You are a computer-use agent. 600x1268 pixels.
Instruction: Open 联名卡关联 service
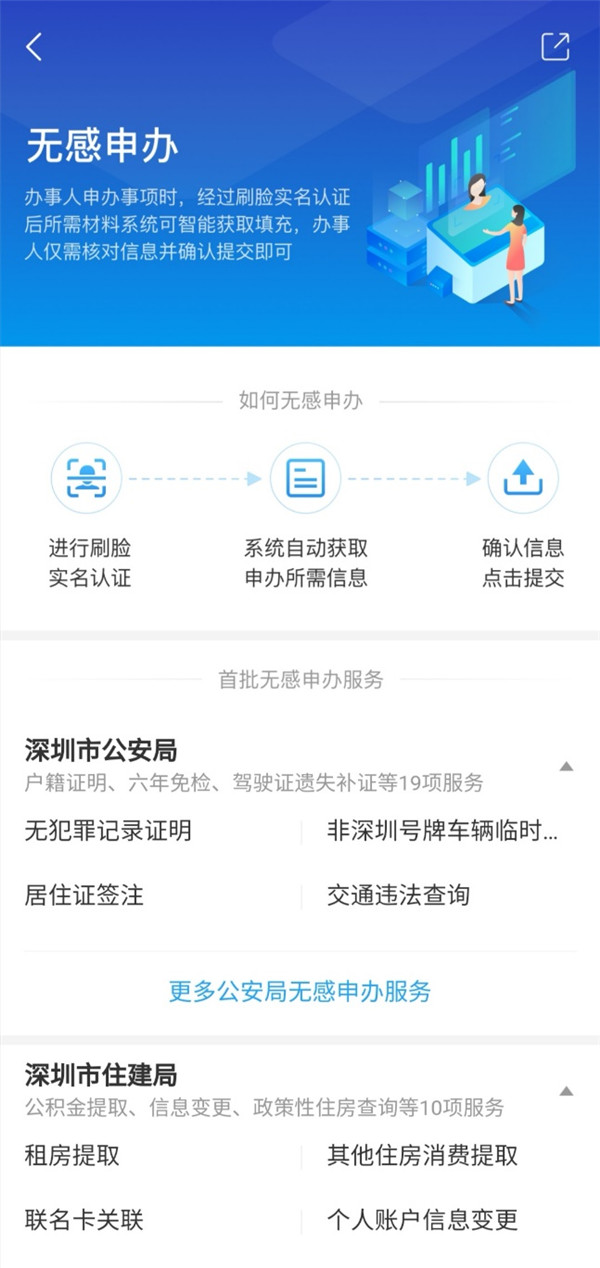pos(84,1220)
